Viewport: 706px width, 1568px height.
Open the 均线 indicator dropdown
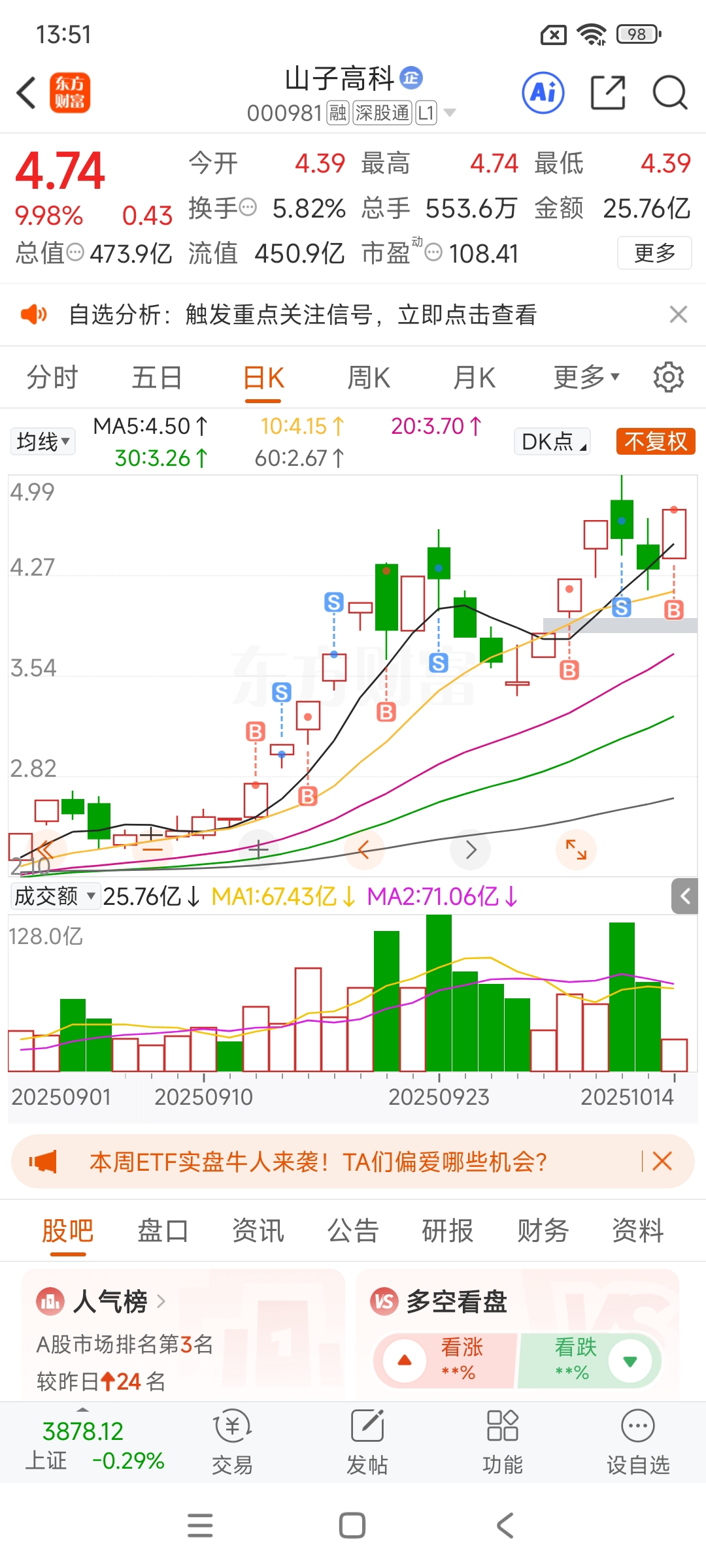coord(42,442)
